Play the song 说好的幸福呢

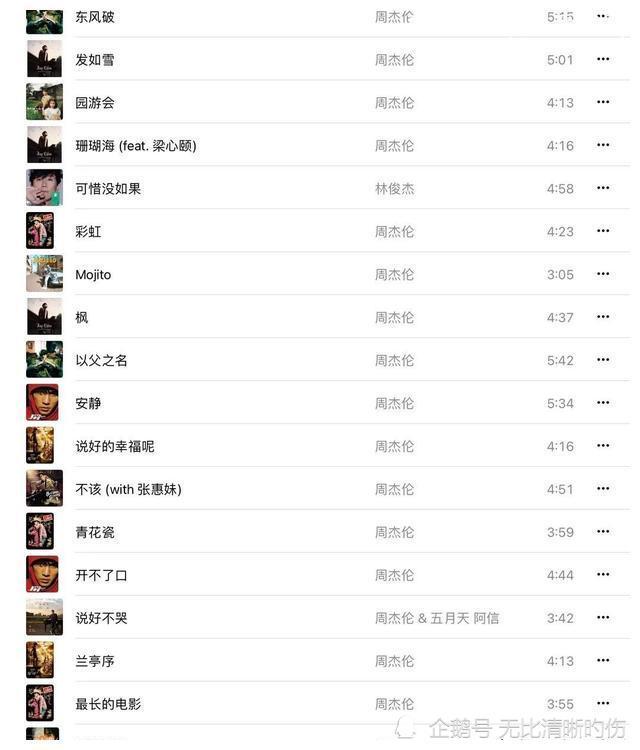115,447
